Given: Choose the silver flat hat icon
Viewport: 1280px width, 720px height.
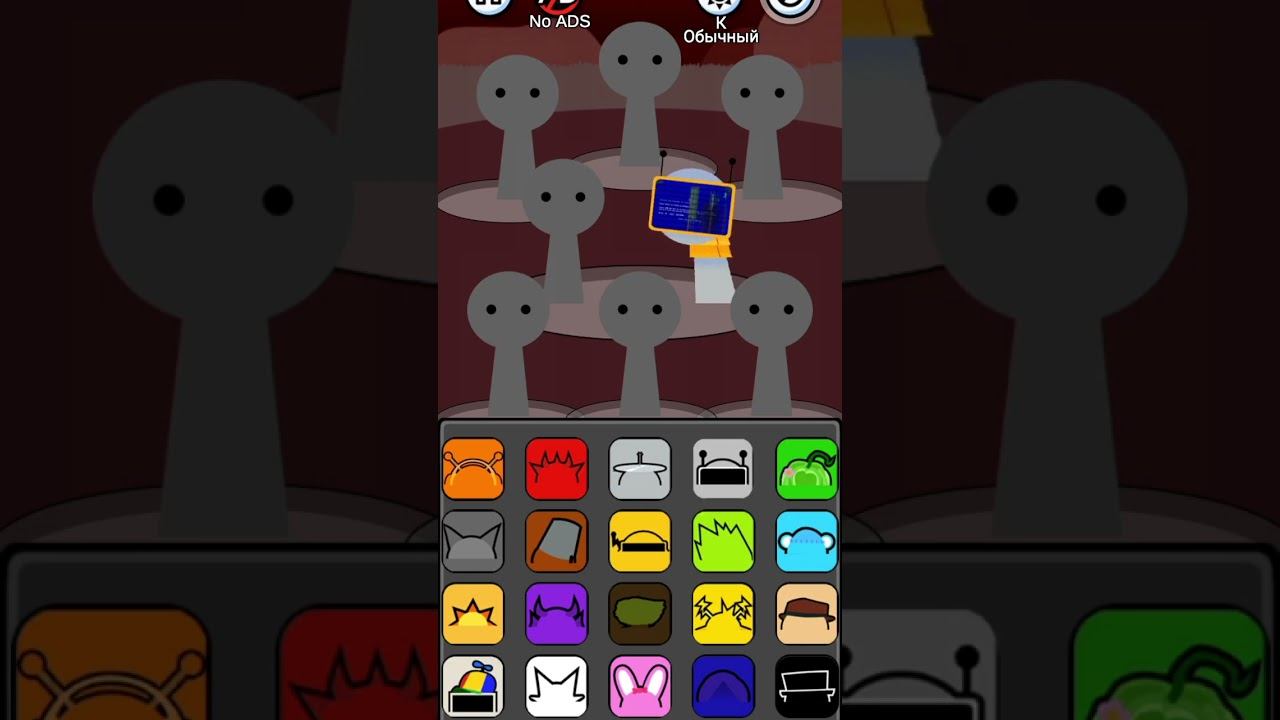Looking at the screenshot, I should [x=640, y=468].
